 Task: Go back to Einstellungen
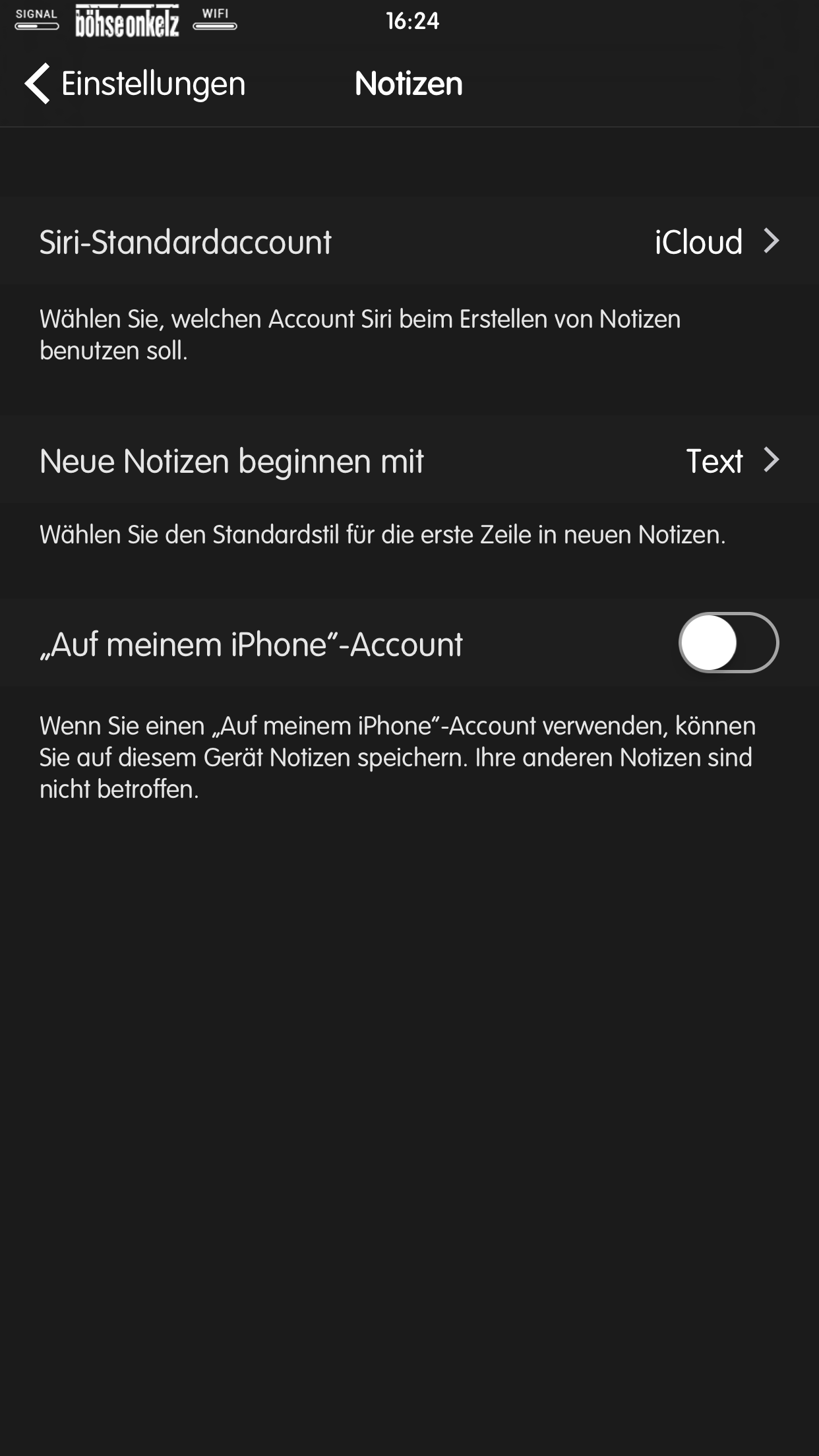point(135,84)
